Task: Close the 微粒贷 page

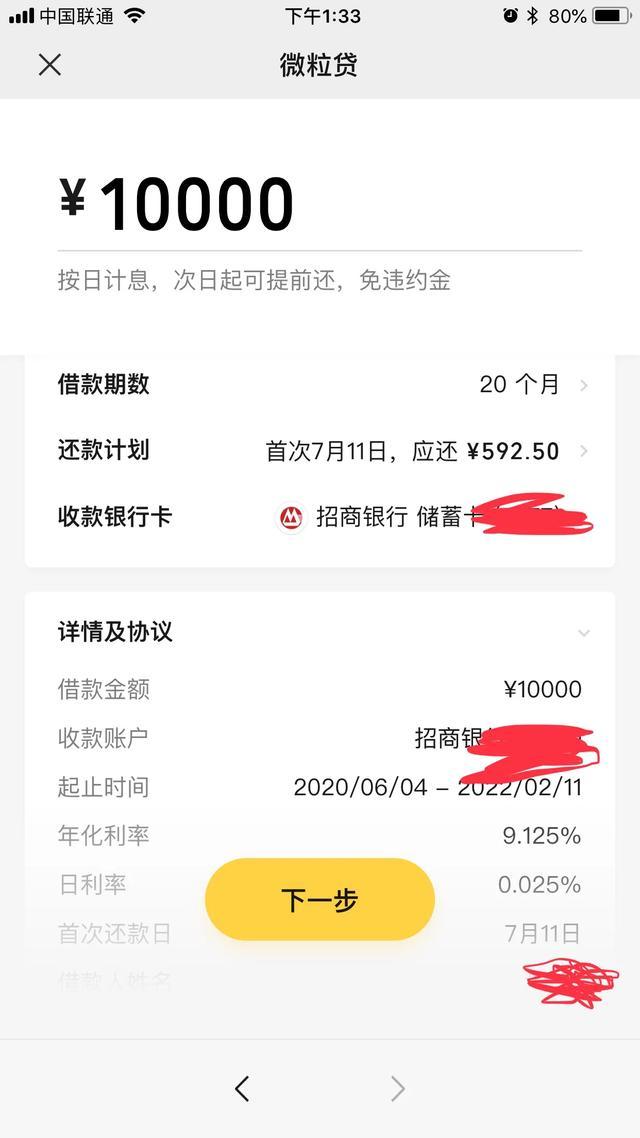Action: 49,65
